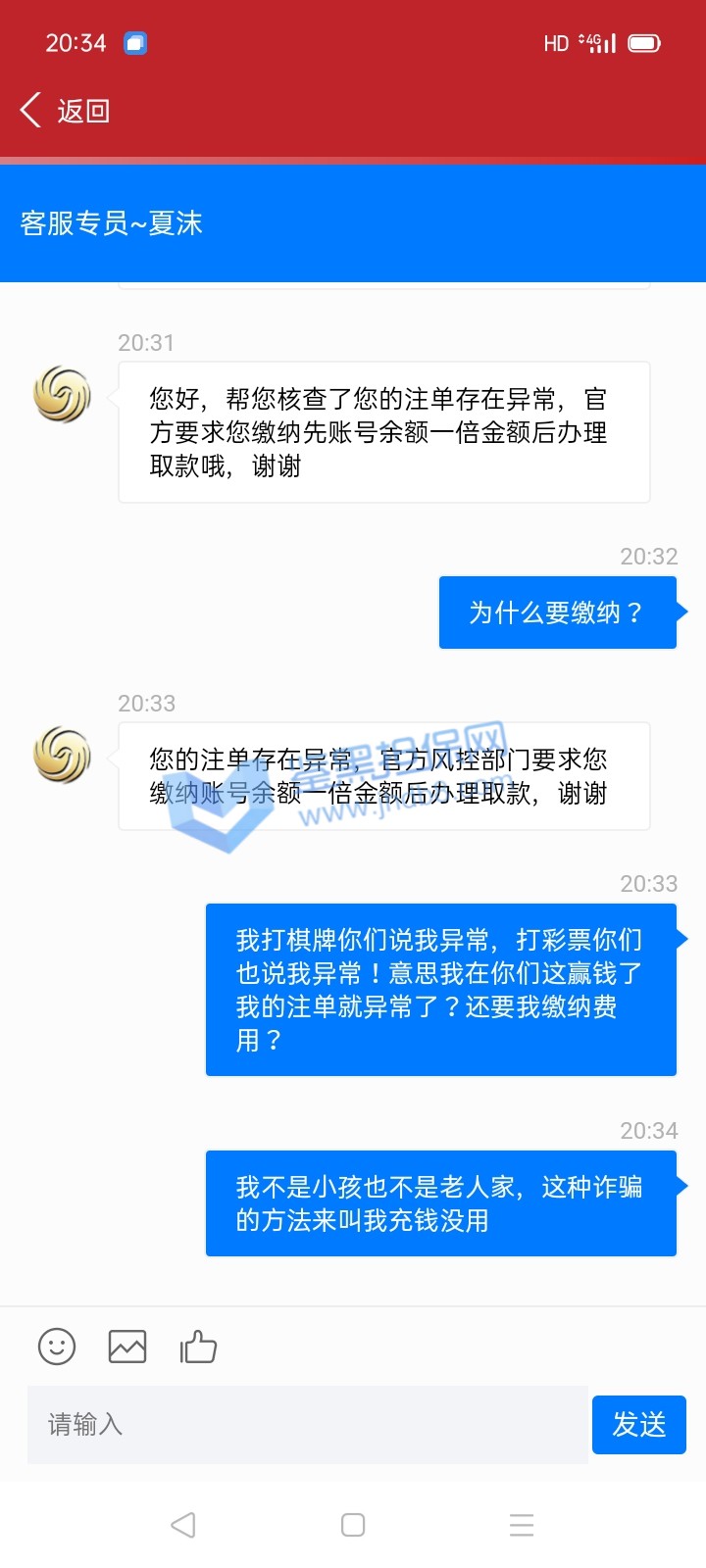Focus the 请输入 message field
Image resolution: width=706 pixels, height=1568 pixels.
(x=307, y=1424)
